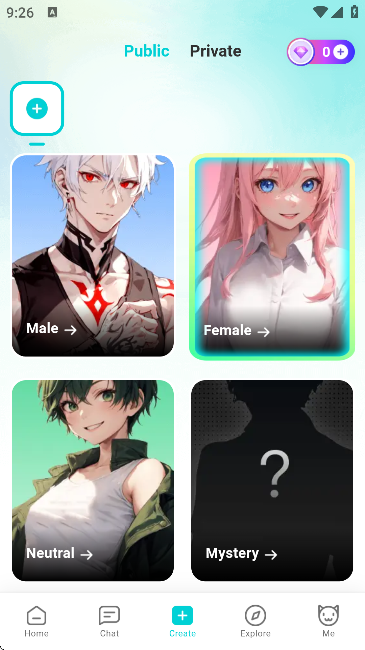The height and width of the screenshot is (650, 365).
Task: Open the Mystery character card
Action: tap(272, 480)
